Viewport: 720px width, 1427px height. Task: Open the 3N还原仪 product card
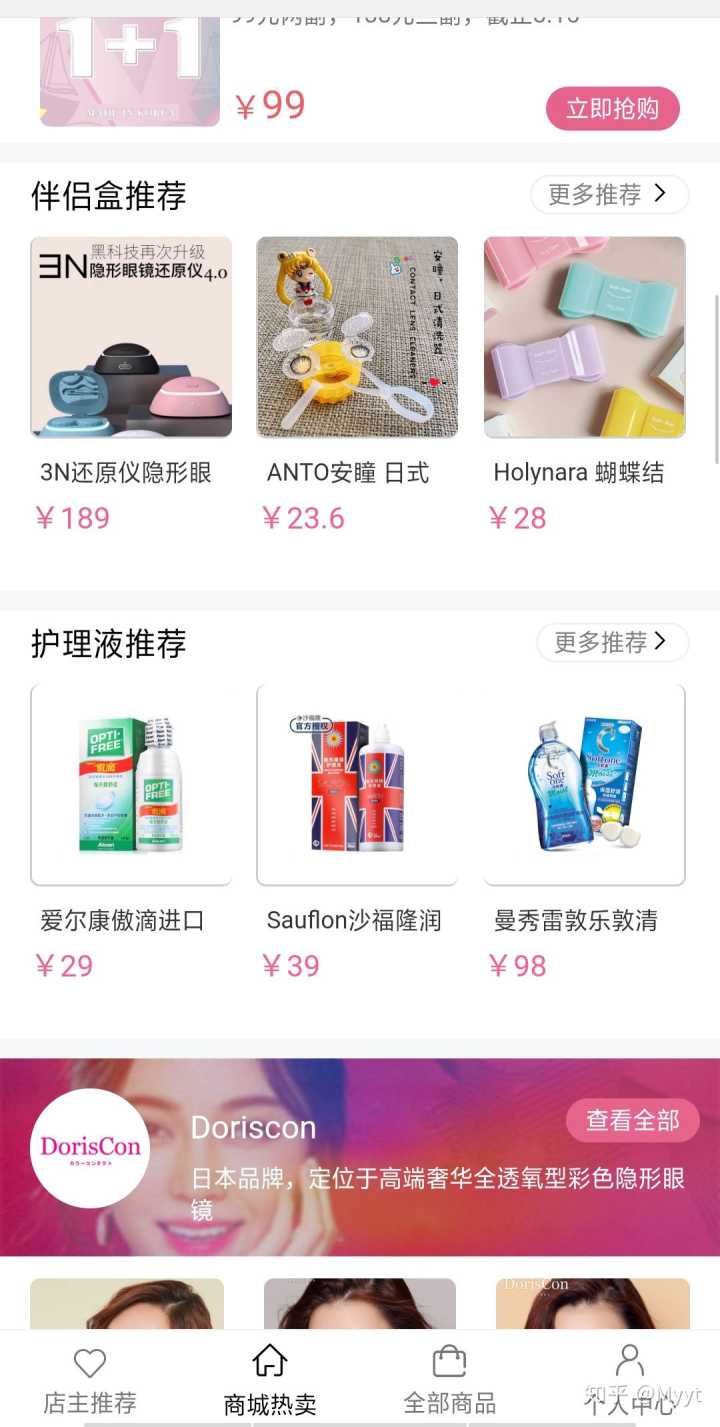(x=131, y=338)
